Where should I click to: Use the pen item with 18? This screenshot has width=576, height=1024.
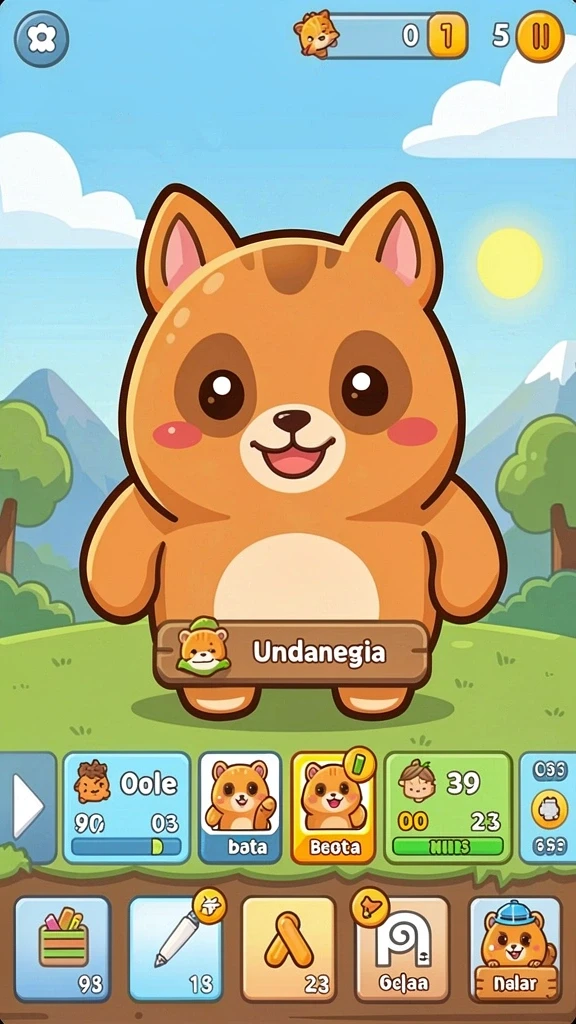pos(176,949)
